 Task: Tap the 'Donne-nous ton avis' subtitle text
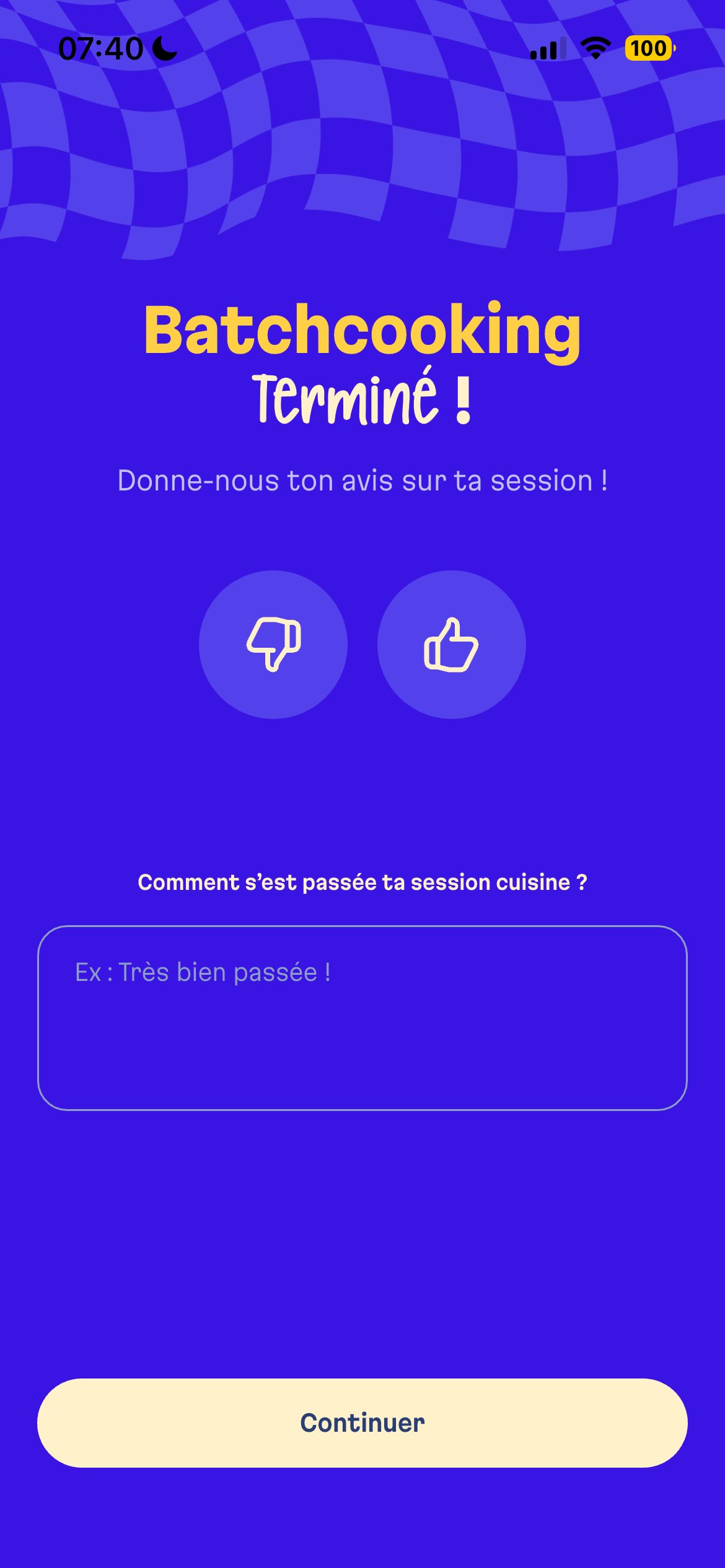(x=362, y=480)
